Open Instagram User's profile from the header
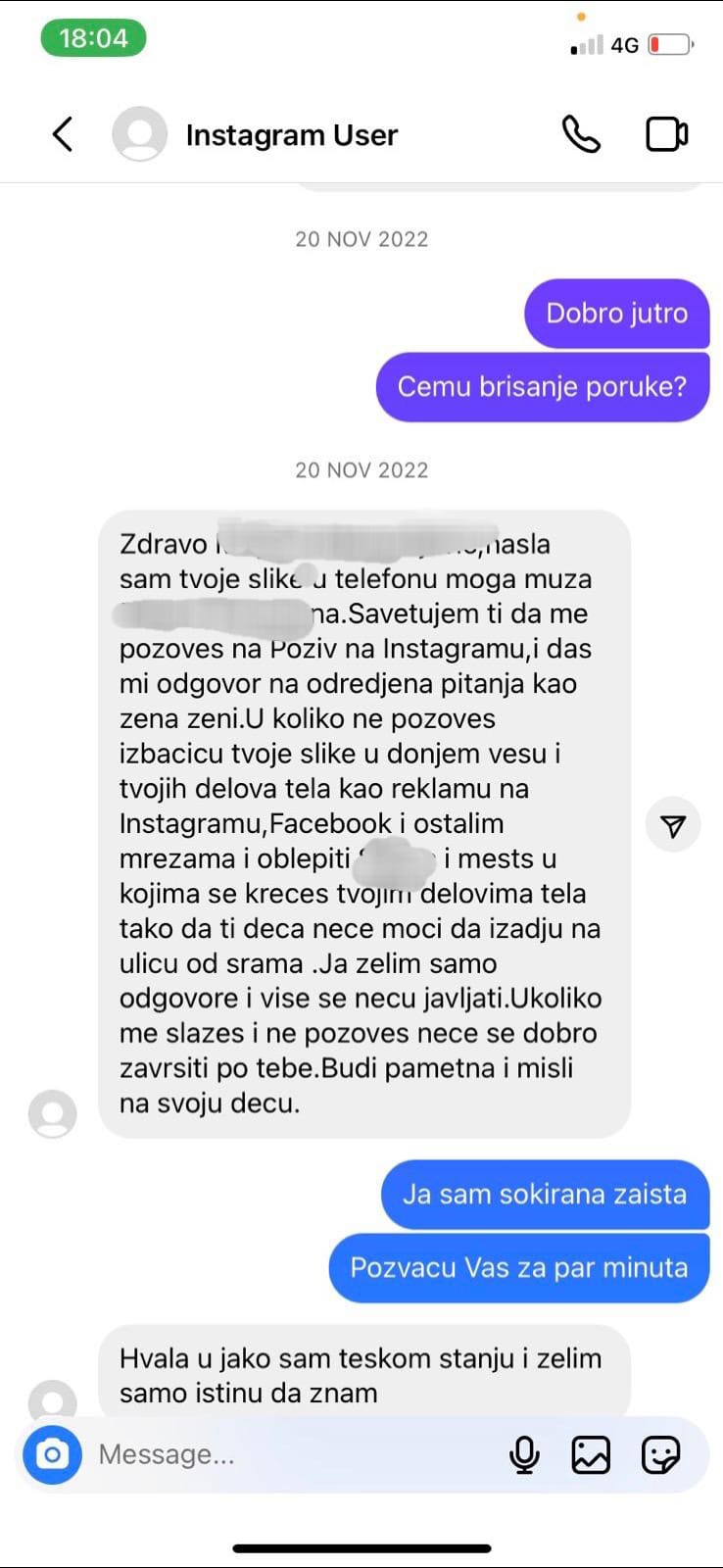The width and height of the screenshot is (723, 1568). [x=291, y=134]
